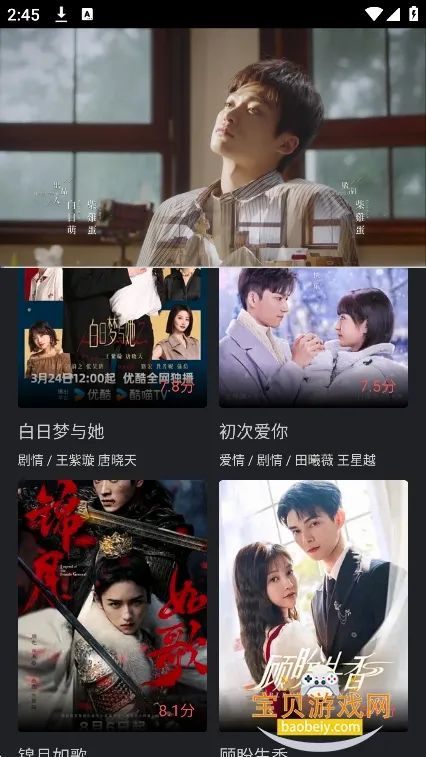The width and height of the screenshot is (426, 757).
Task: Open the top banner video
Action: [213, 147]
